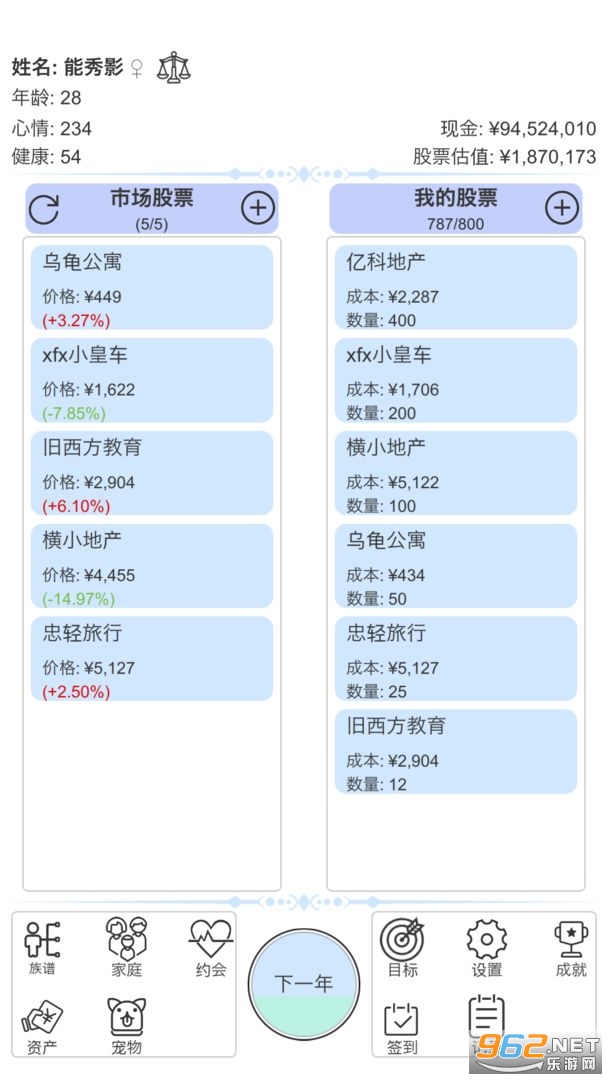Select market stock 横小地产 priced ¥4,455

click(152, 566)
